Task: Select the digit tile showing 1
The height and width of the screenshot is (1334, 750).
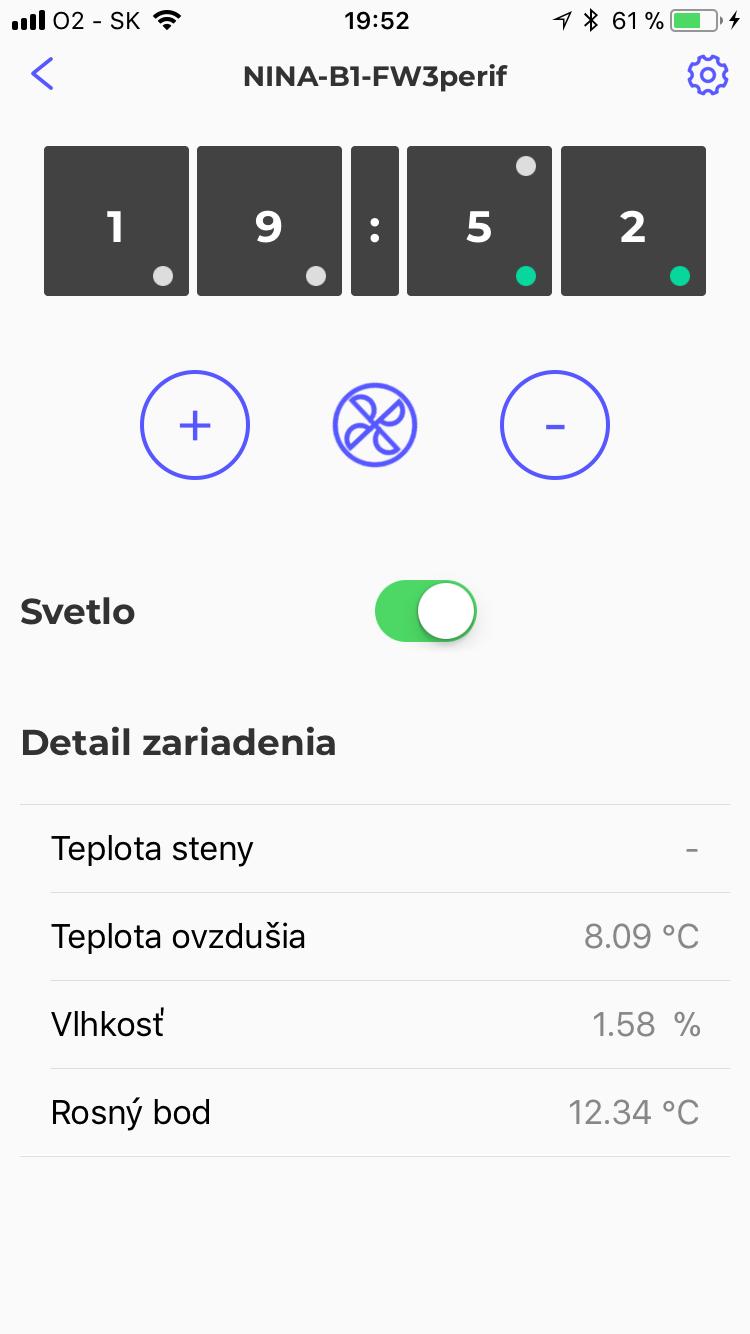Action: 116,220
